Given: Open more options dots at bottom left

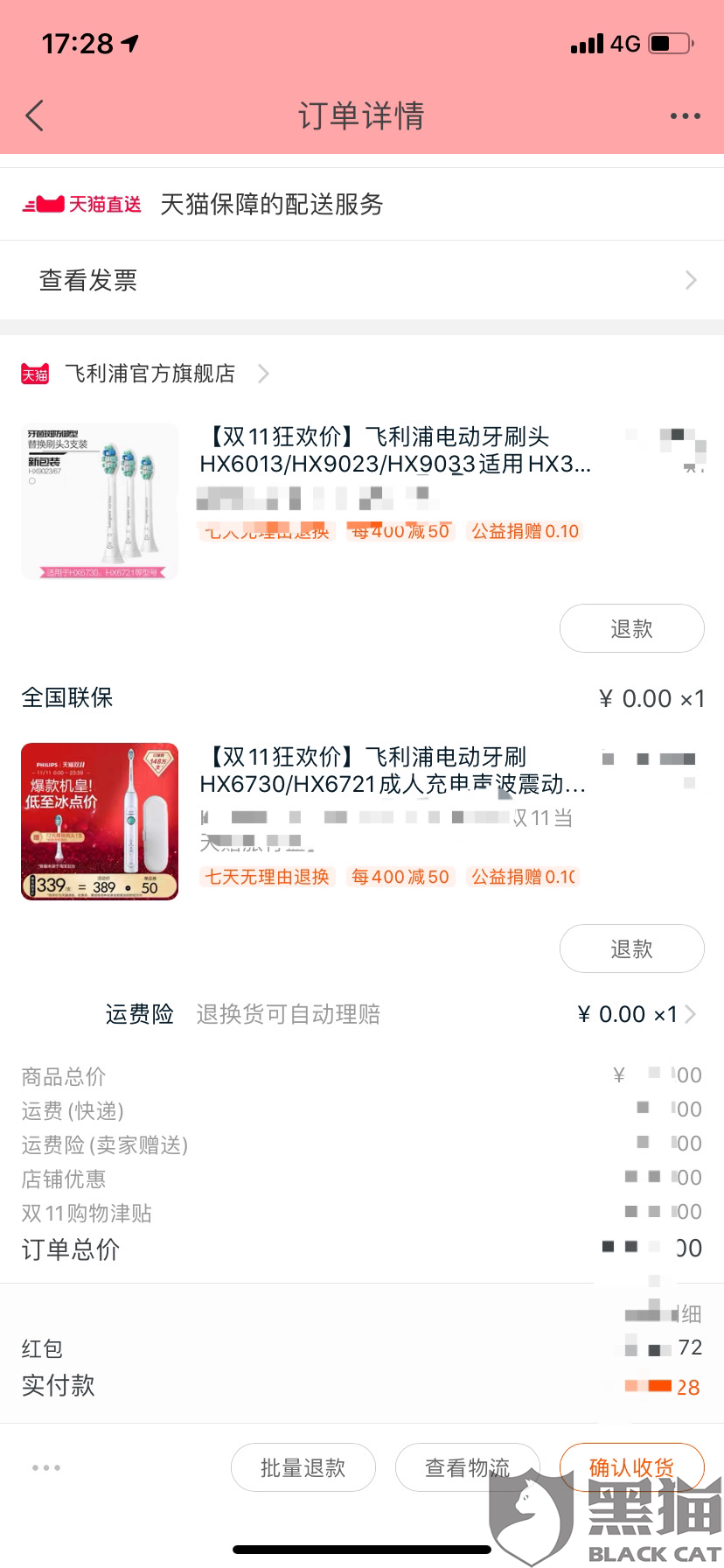Looking at the screenshot, I should 46,1467.
